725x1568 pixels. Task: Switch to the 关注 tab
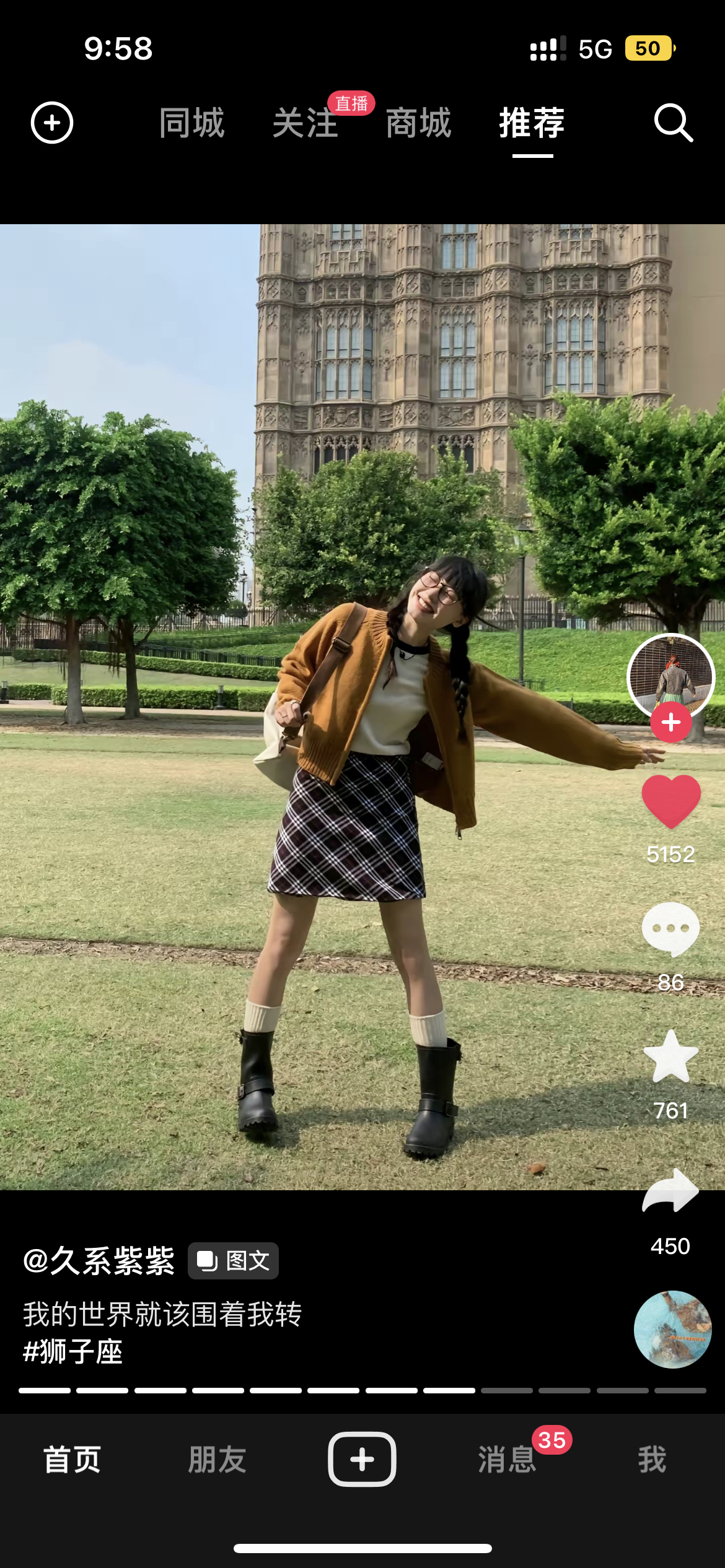pos(305,123)
